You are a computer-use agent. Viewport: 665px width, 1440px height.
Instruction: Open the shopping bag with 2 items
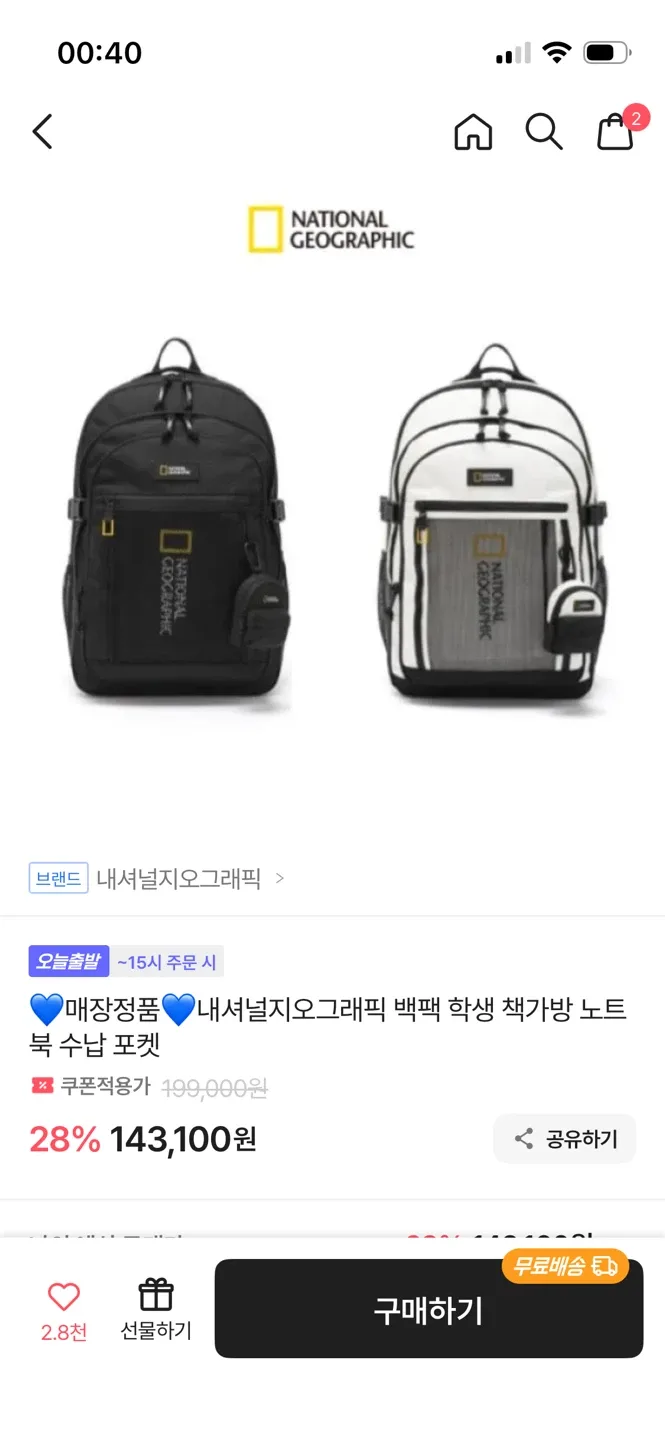coord(616,132)
